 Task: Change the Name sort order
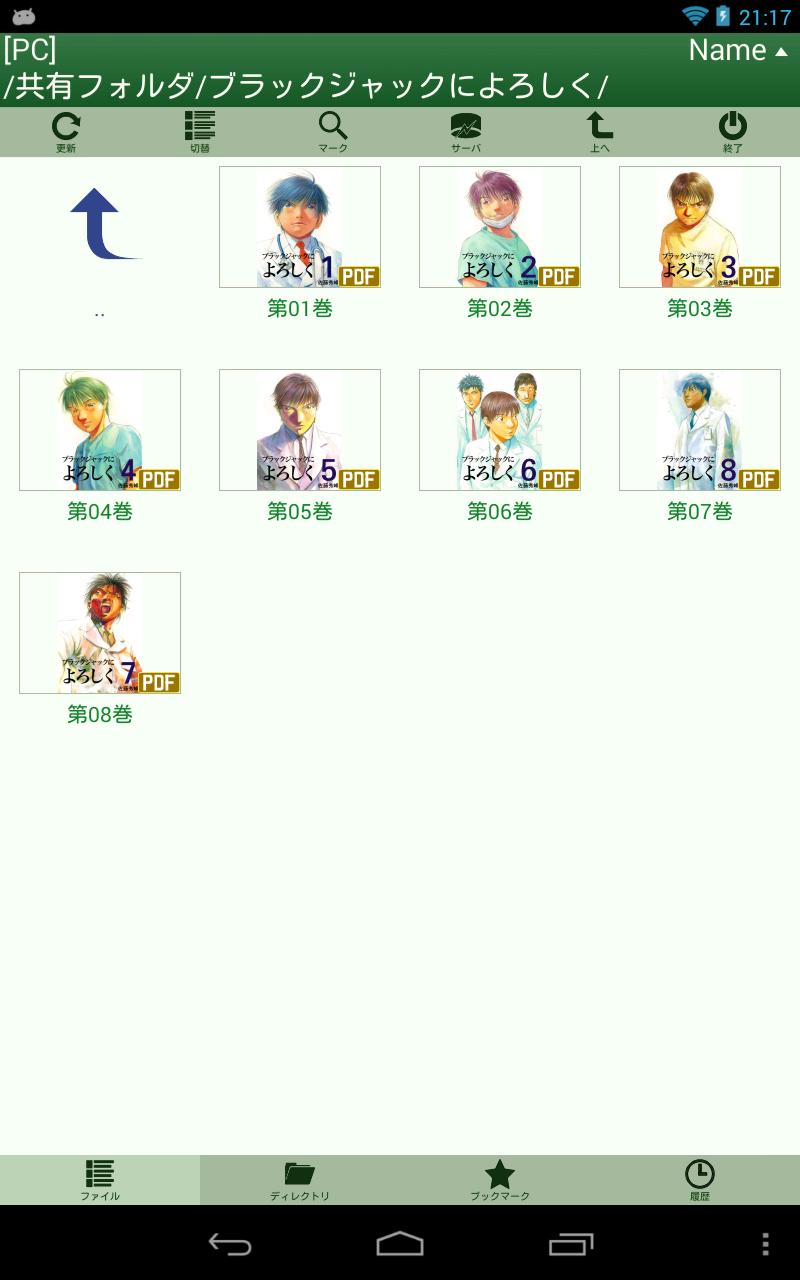(738, 50)
